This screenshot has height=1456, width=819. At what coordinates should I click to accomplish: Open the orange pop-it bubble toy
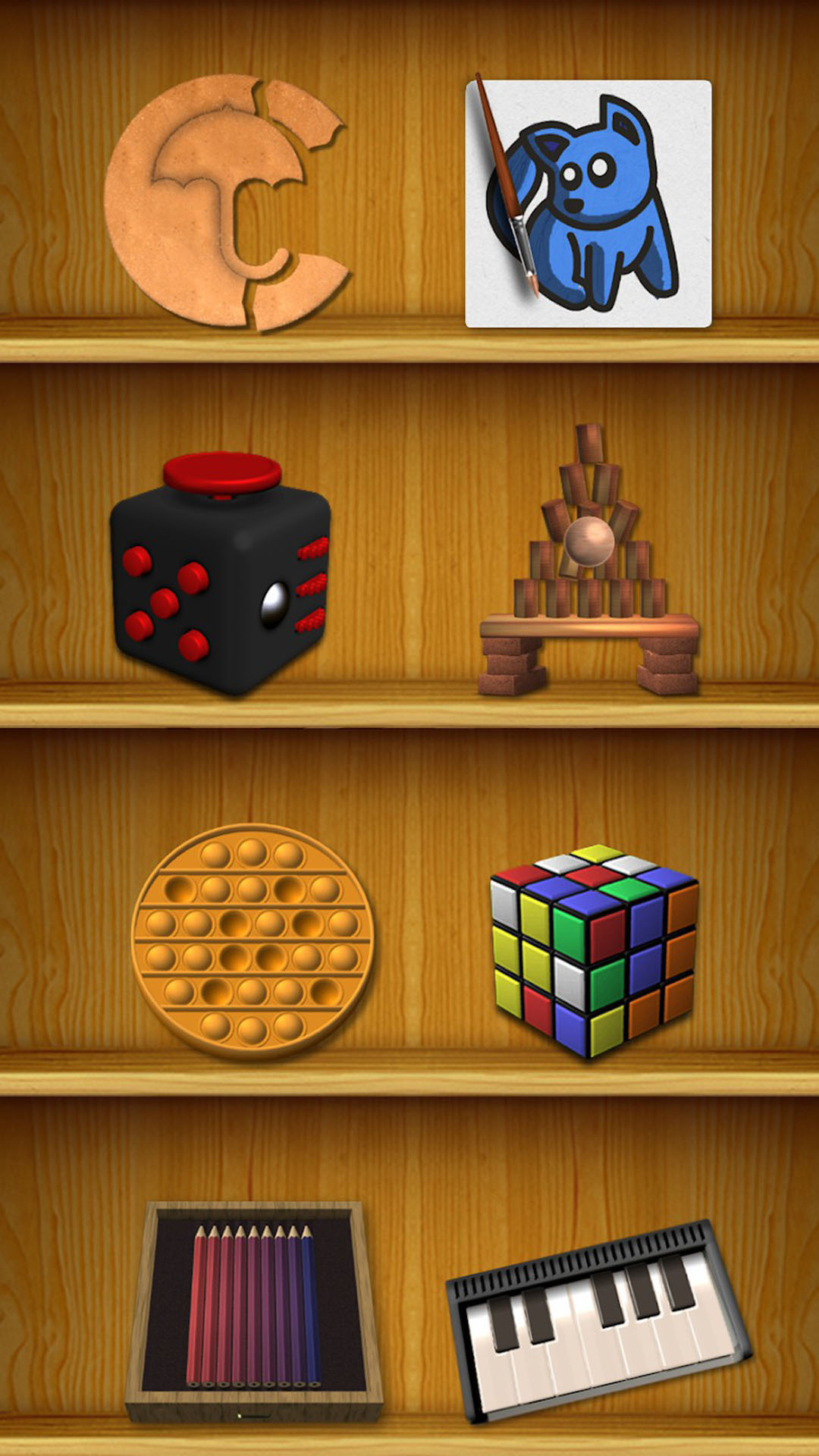(x=252, y=940)
